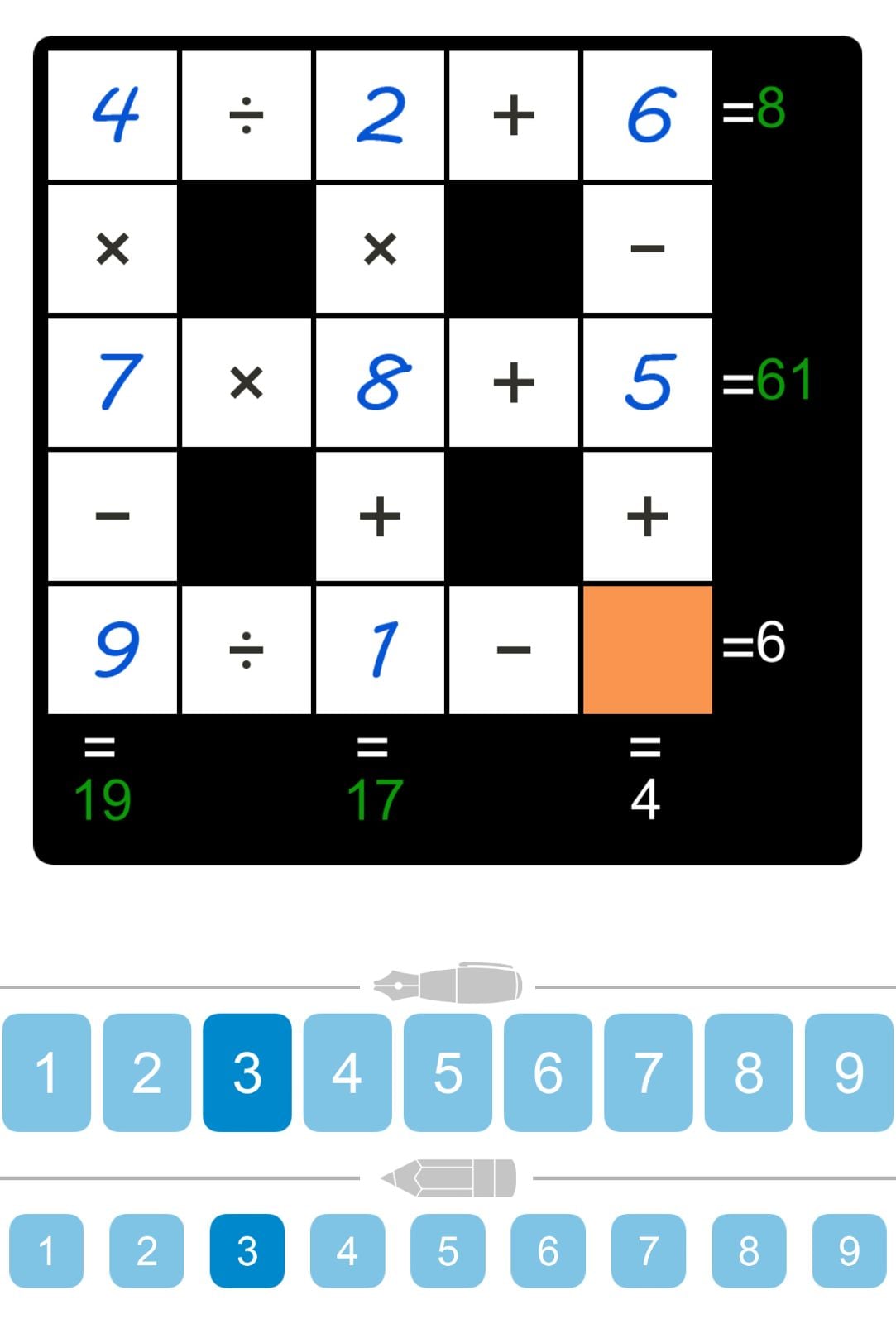Add pencil note 7
This screenshot has height=1324, width=896.
648,1250
